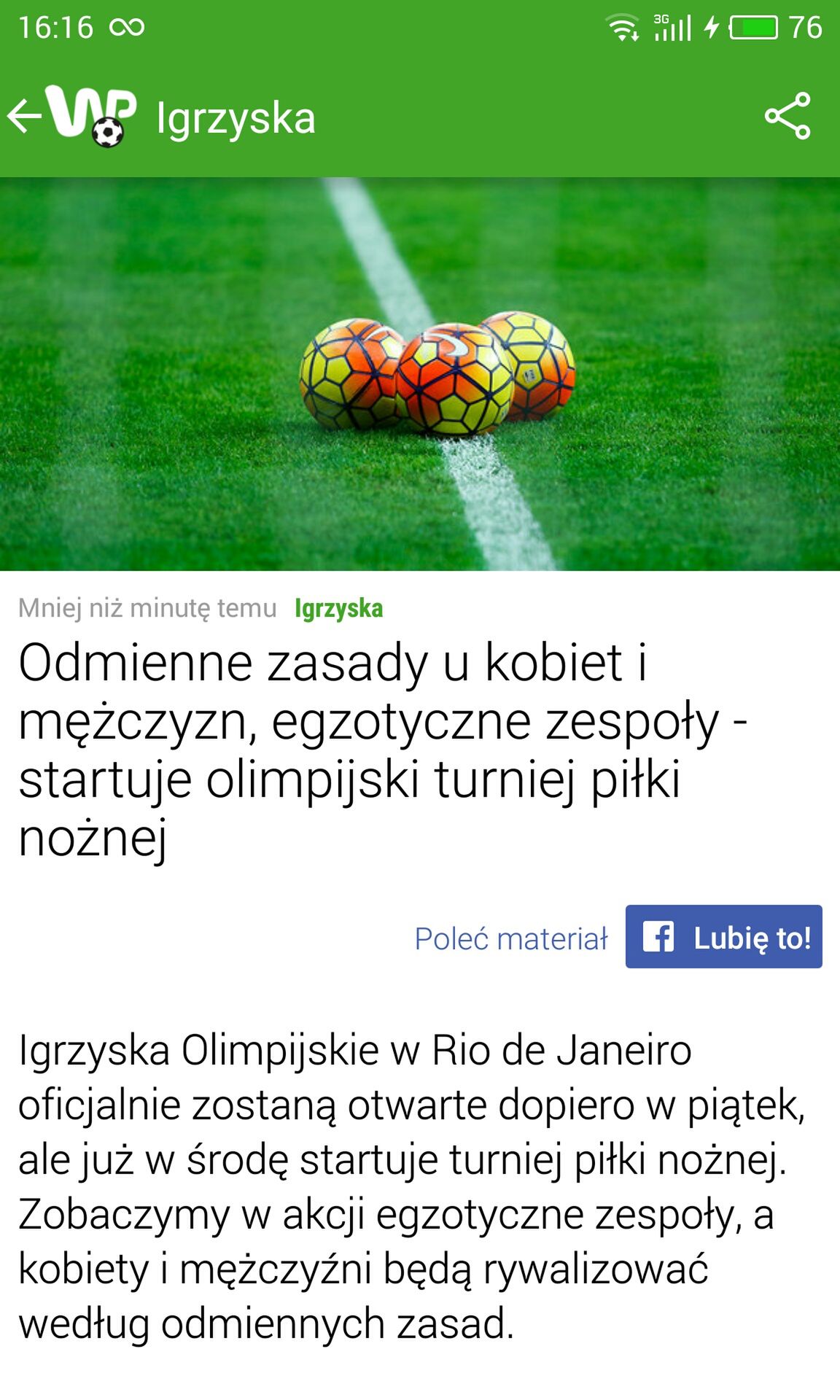Go back using the arrow icon
This screenshot has height=1400, width=840.
(25, 117)
